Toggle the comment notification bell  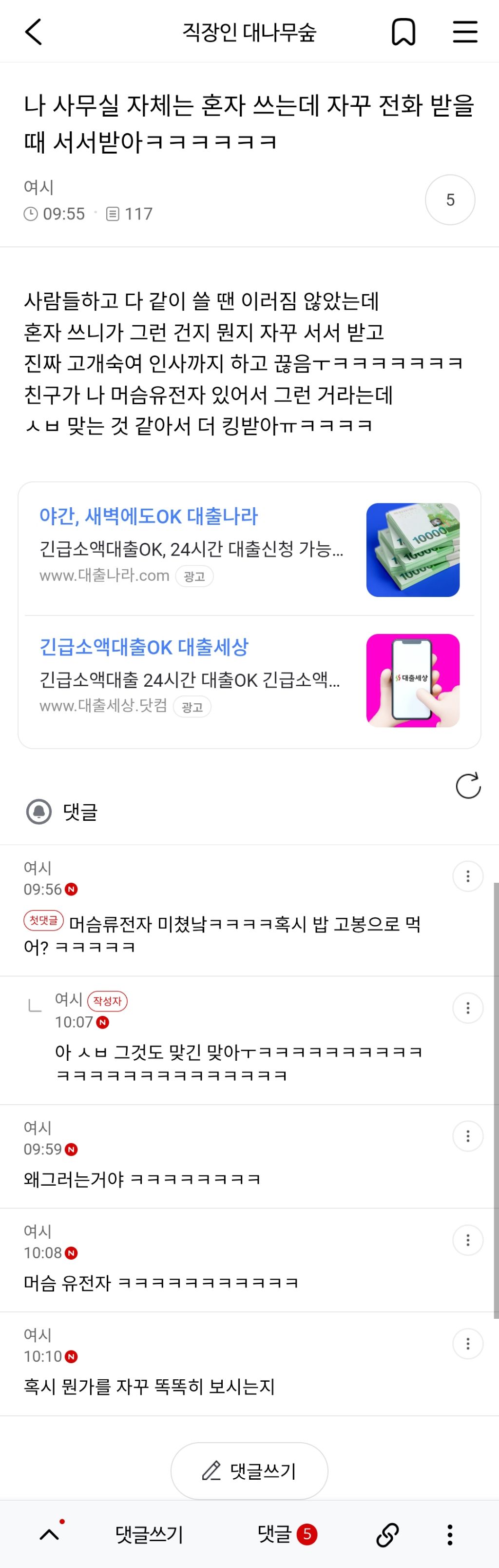pyautogui.click(x=39, y=812)
